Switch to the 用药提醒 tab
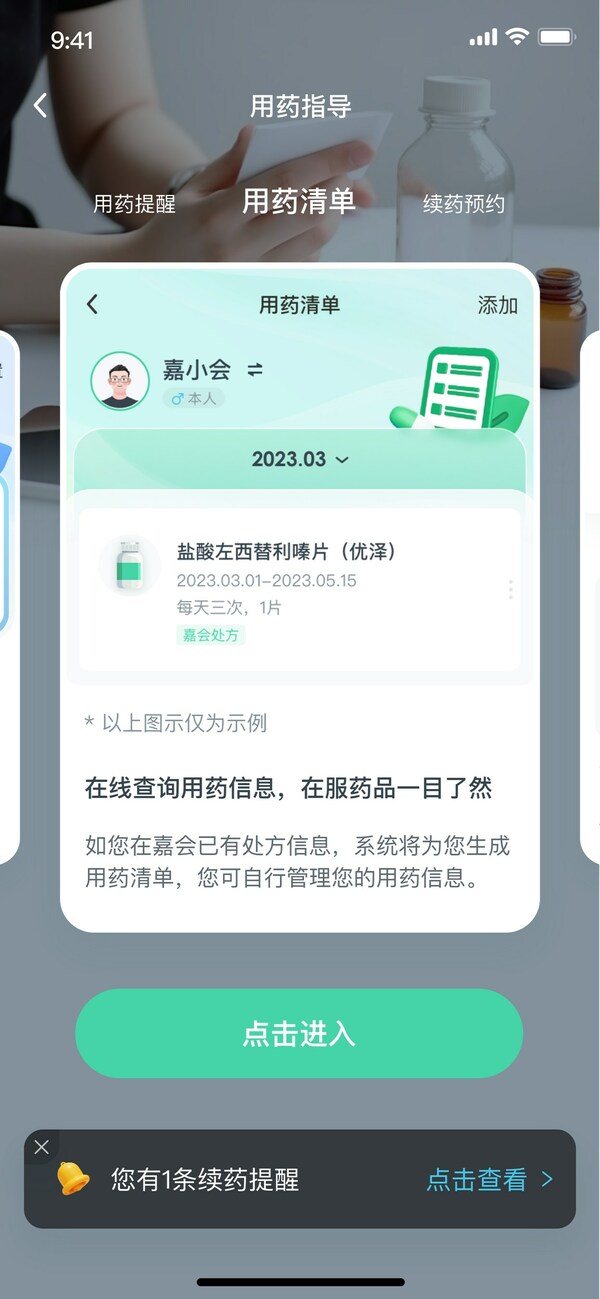This screenshot has height=1299, width=600. pos(134,204)
